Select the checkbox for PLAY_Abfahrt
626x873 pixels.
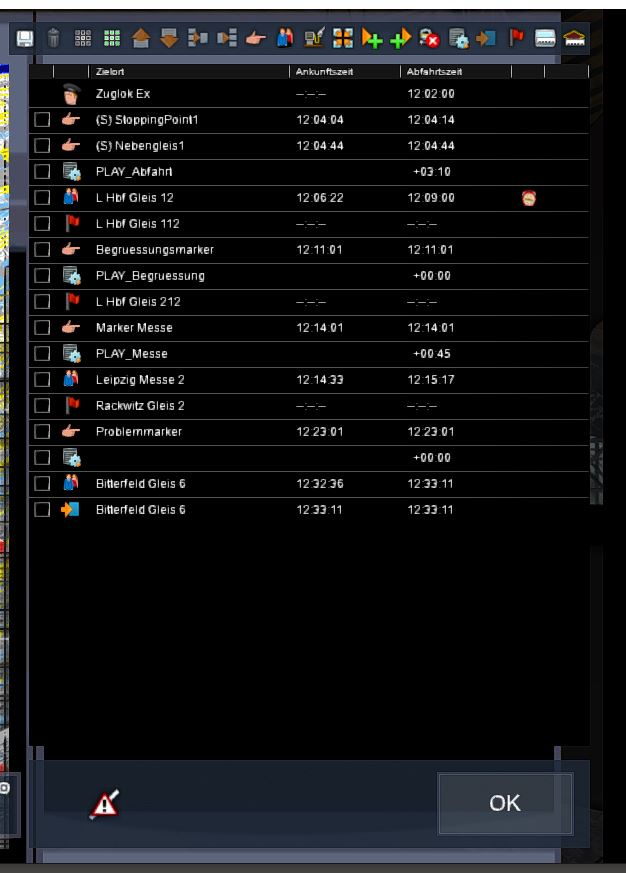pyautogui.click(x=42, y=172)
